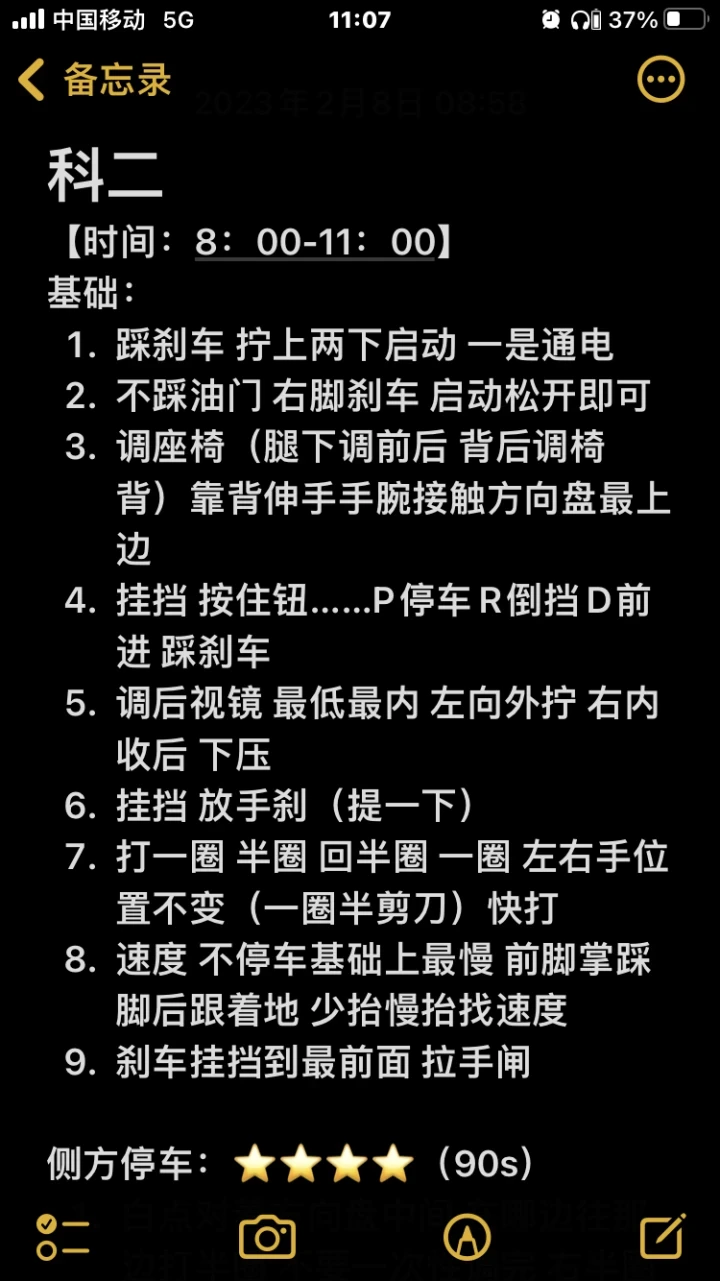
Task: Open the more options menu
Action: [661, 79]
